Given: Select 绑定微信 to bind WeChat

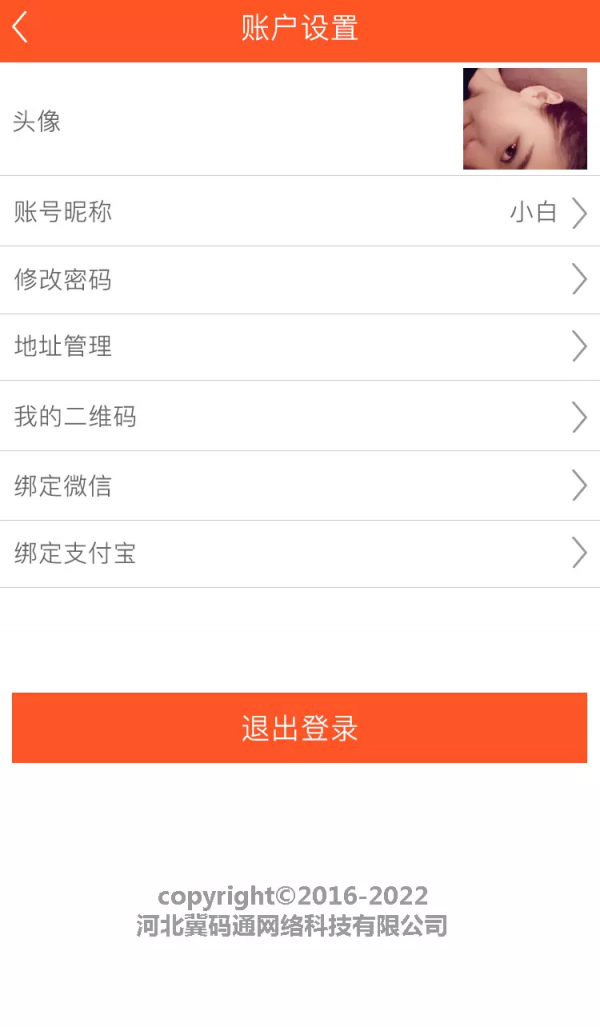Looking at the screenshot, I should pyautogui.click(x=300, y=486).
